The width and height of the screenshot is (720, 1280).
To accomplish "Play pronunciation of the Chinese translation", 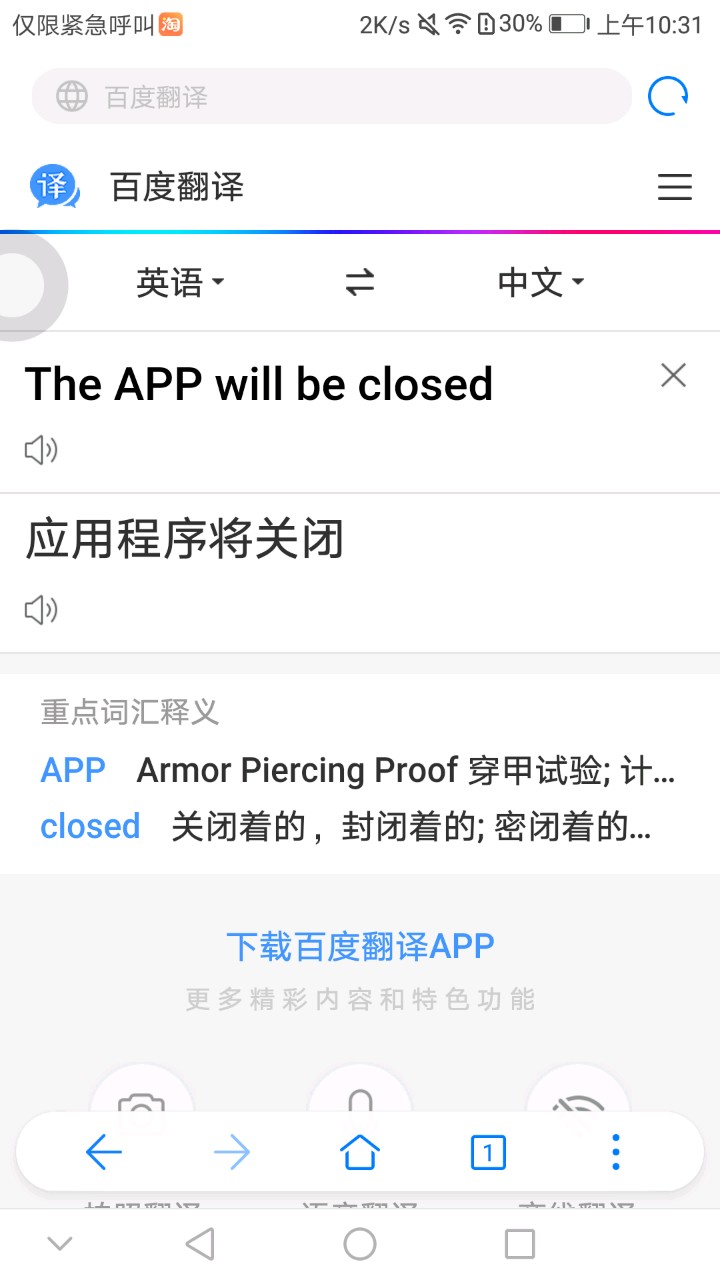I will (41, 610).
